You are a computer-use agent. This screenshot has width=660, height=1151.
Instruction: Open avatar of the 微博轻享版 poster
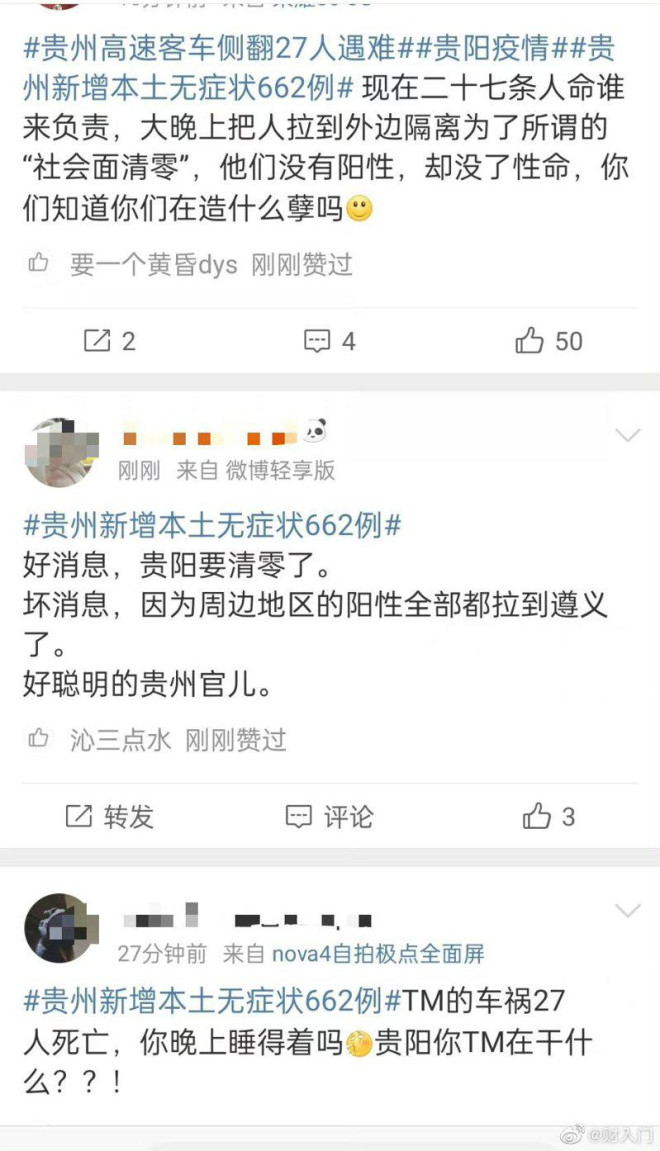pos(60,453)
